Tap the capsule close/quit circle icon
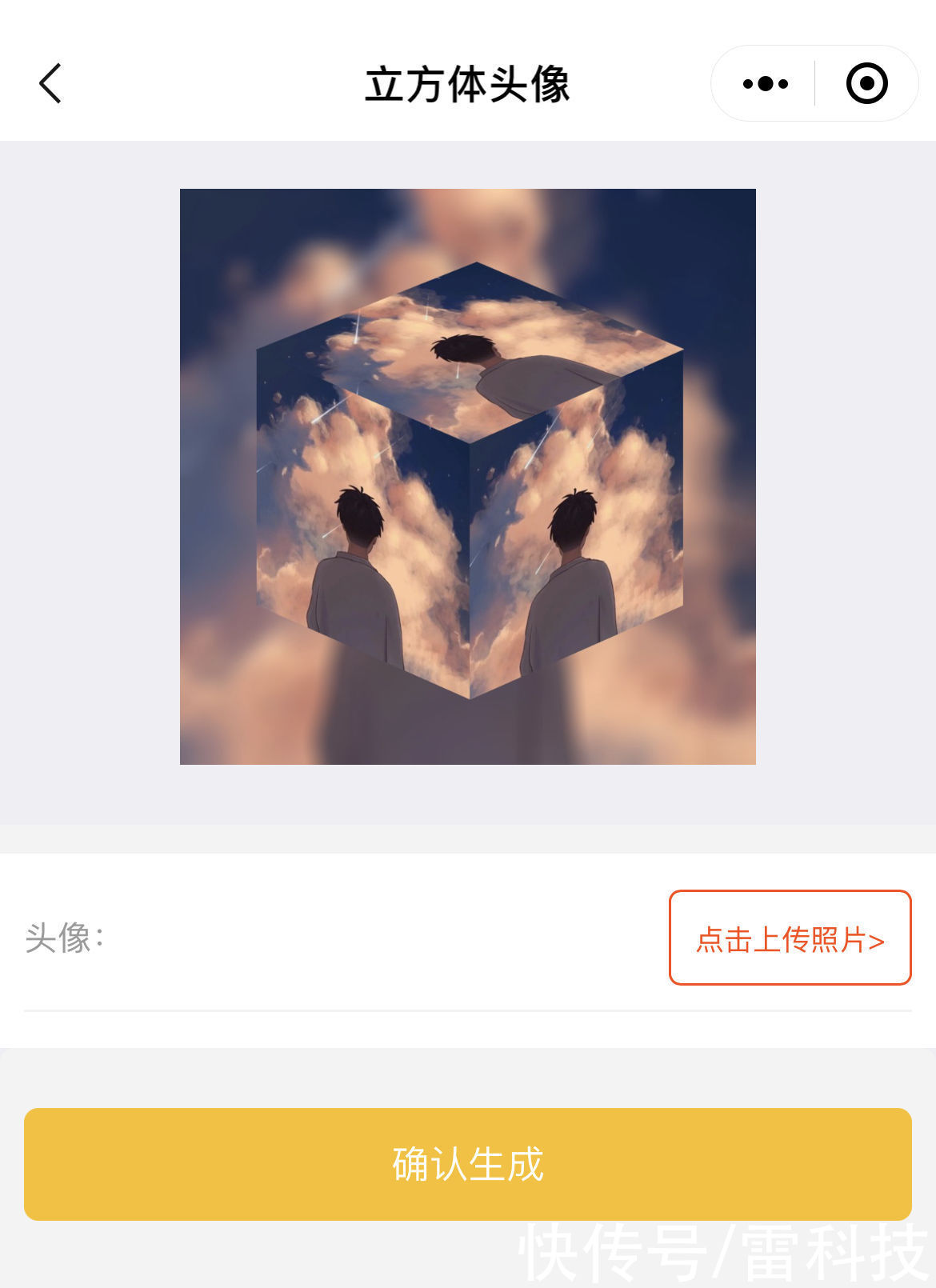The image size is (936, 1288). point(869,82)
